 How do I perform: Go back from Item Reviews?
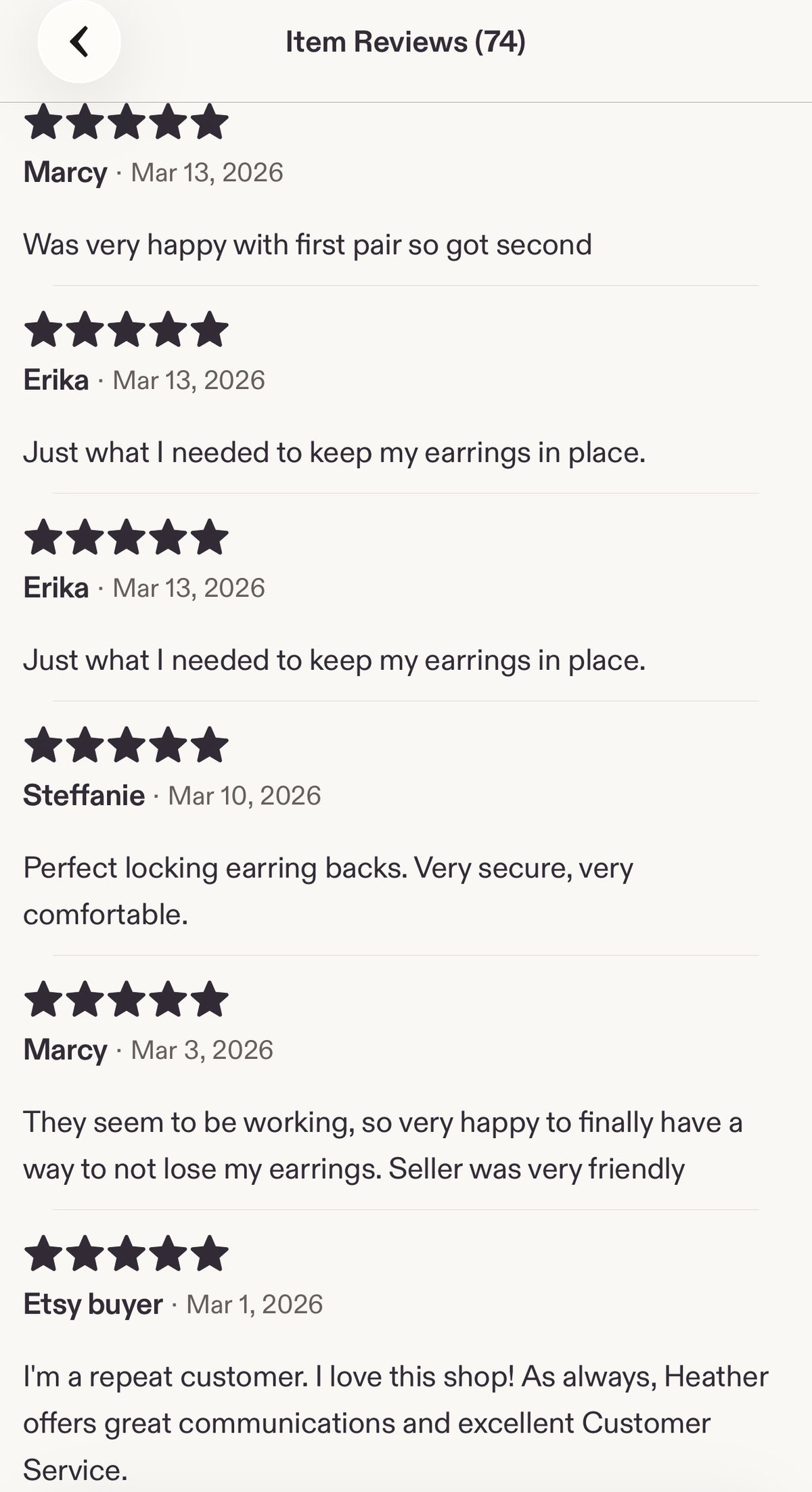(x=79, y=42)
